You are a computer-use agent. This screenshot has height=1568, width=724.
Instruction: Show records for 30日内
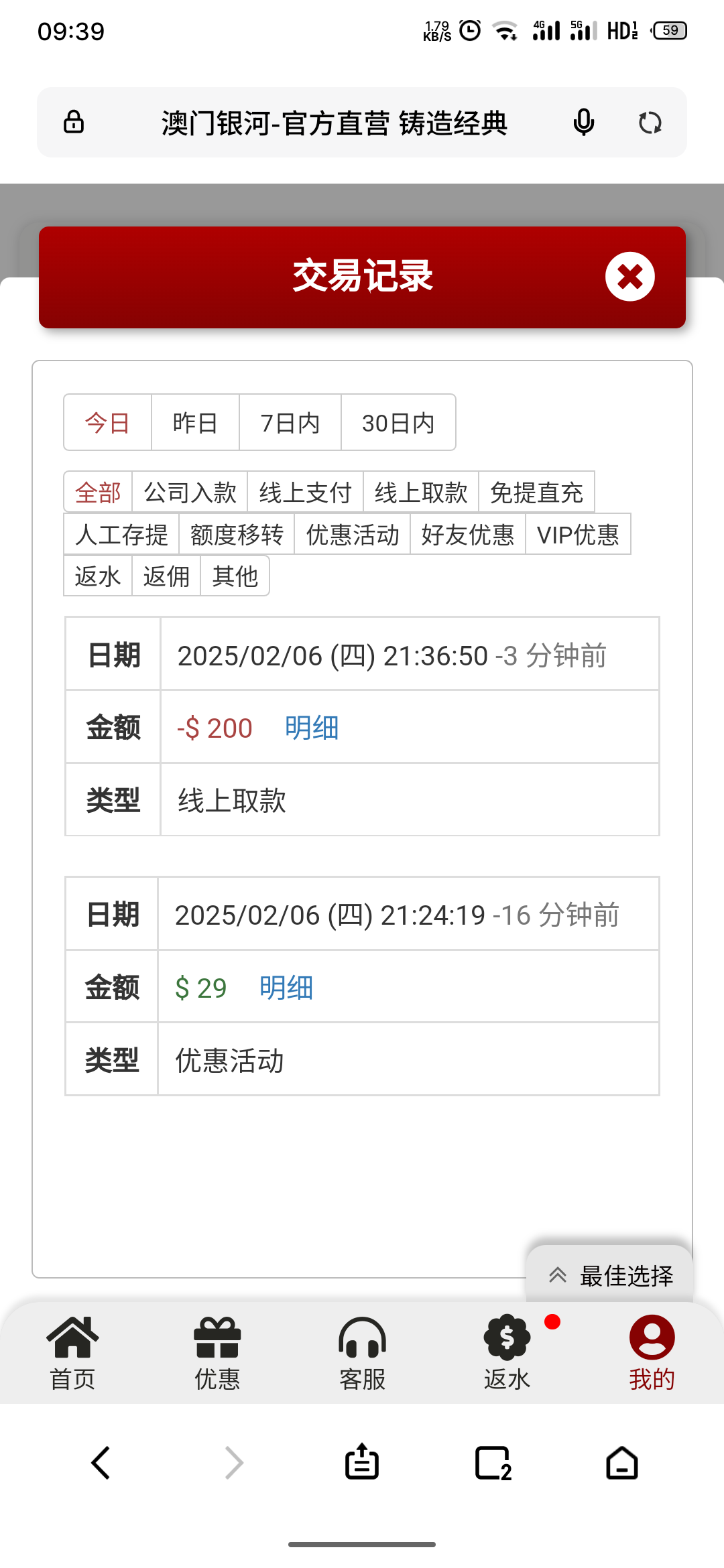[398, 423]
